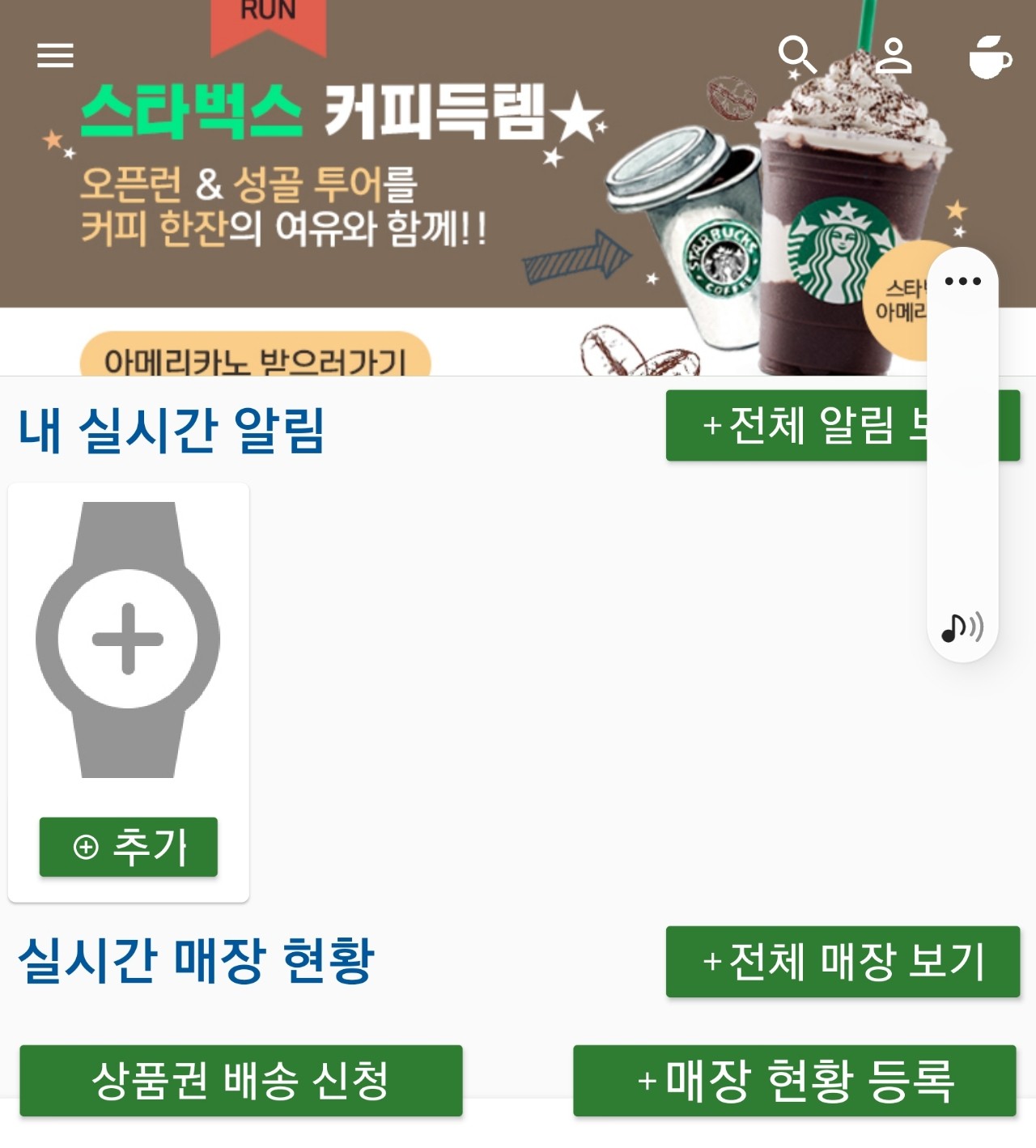Tap the watch plus card to add alert
Screen dimensions: 1036x1148
coord(128,640)
